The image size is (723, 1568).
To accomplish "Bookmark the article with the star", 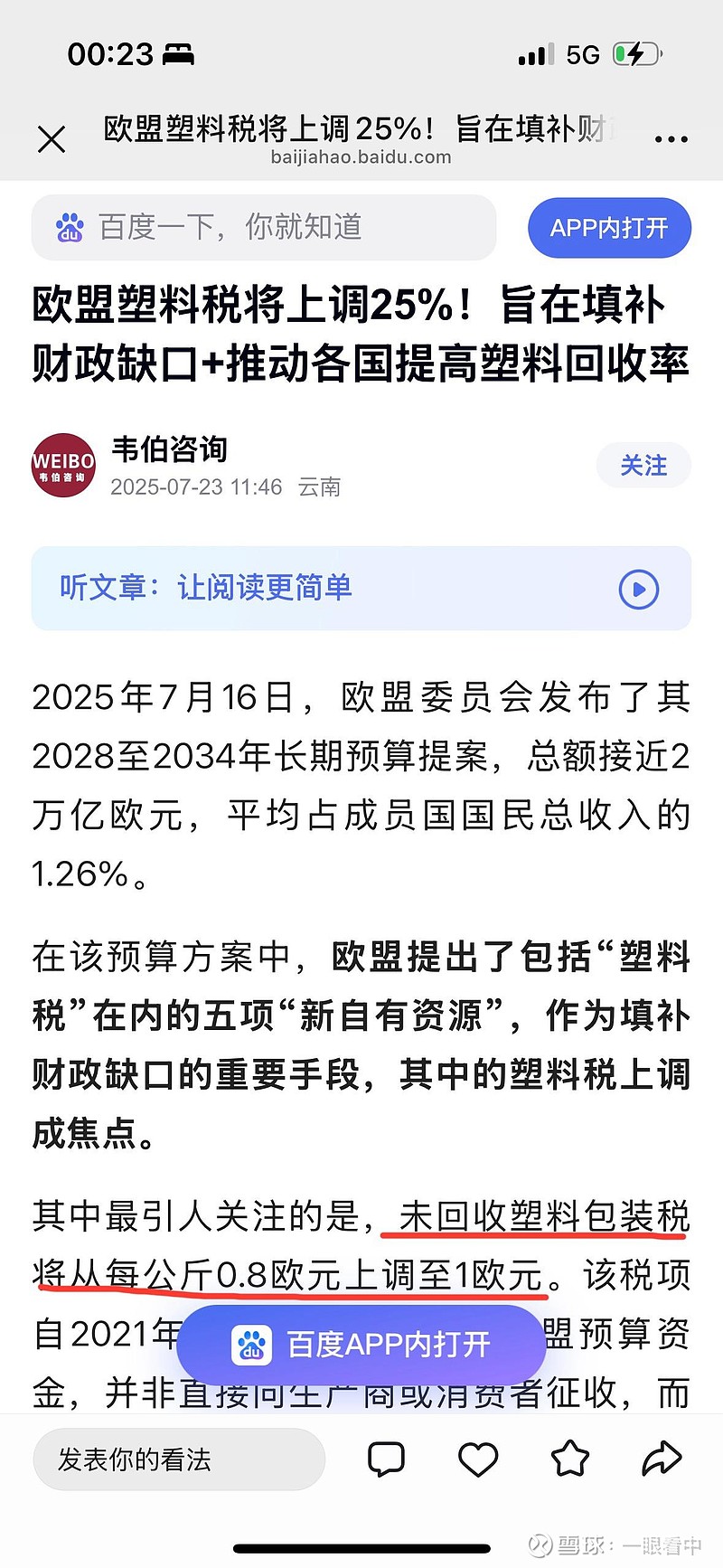I will pyautogui.click(x=570, y=1458).
